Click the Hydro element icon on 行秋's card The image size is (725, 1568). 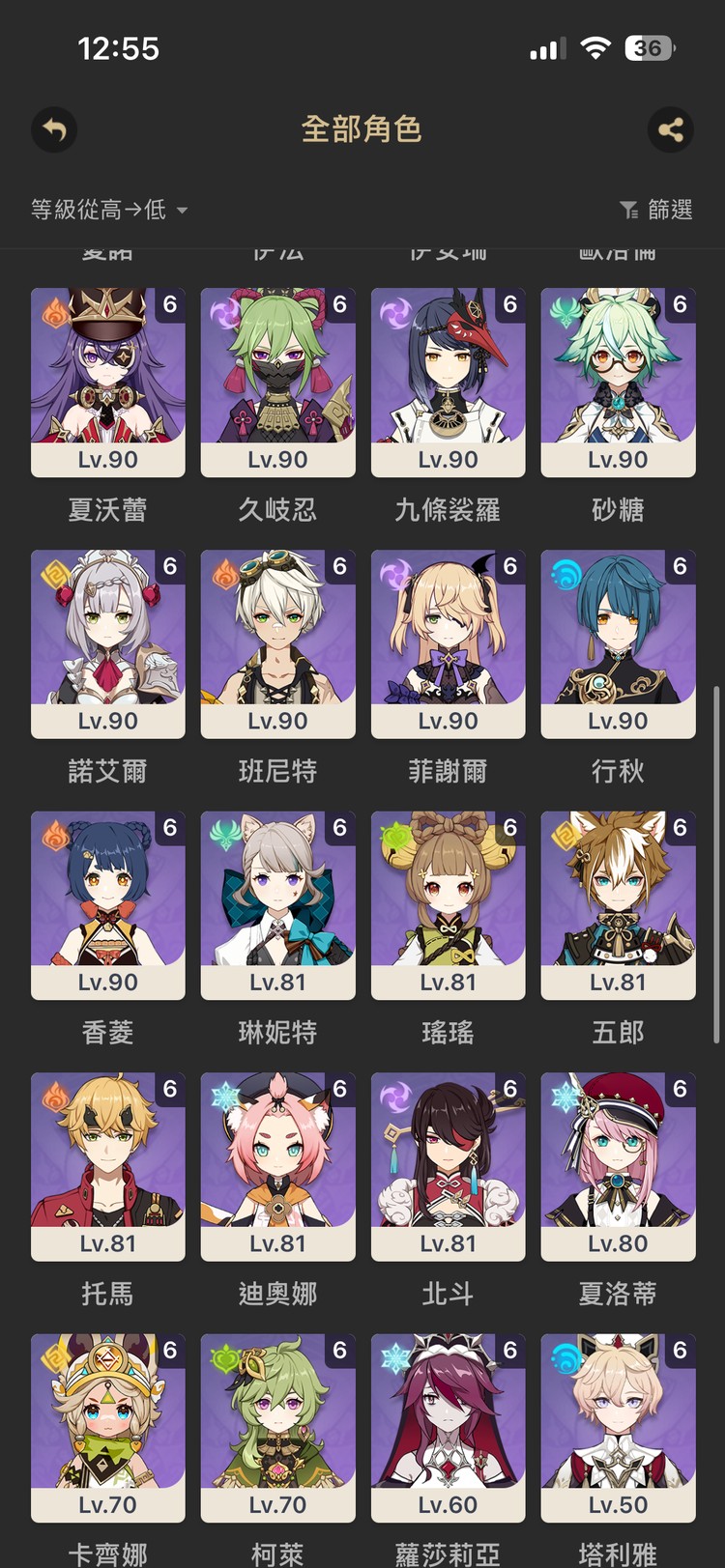[565, 571]
